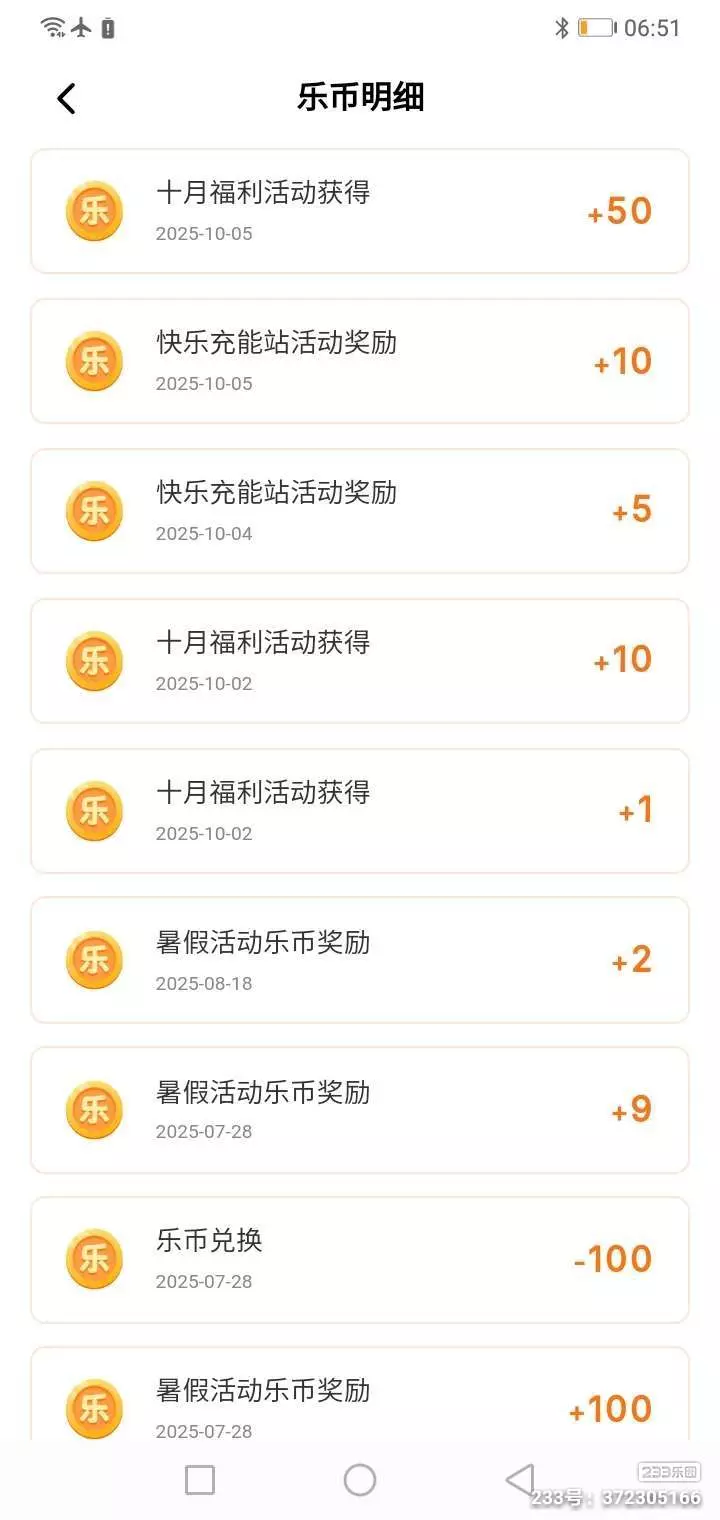Open the recent apps view
This screenshot has width=720, height=1520.
coord(200,1480)
